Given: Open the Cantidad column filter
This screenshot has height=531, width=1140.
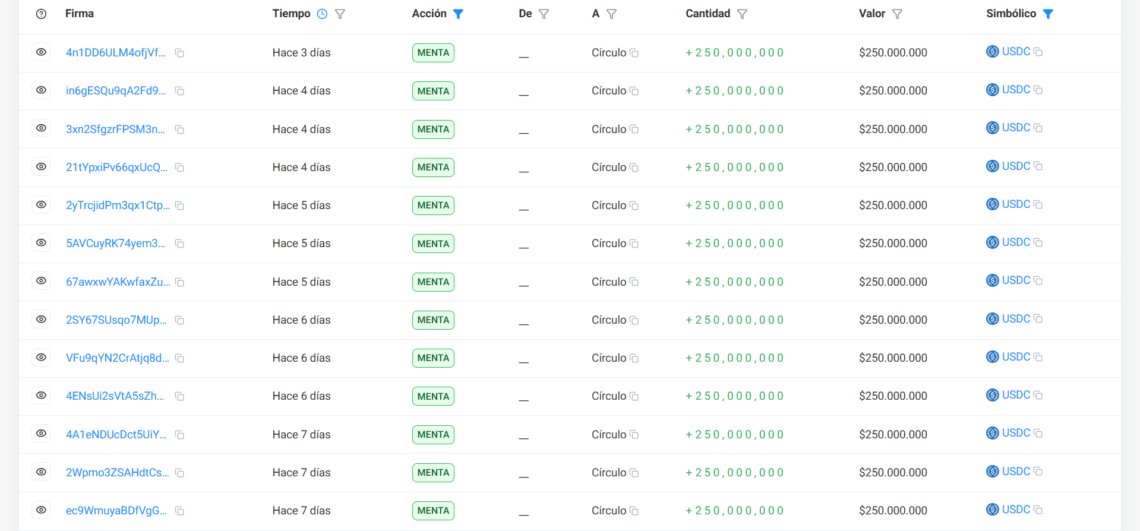Looking at the screenshot, I should pos(742,14).
